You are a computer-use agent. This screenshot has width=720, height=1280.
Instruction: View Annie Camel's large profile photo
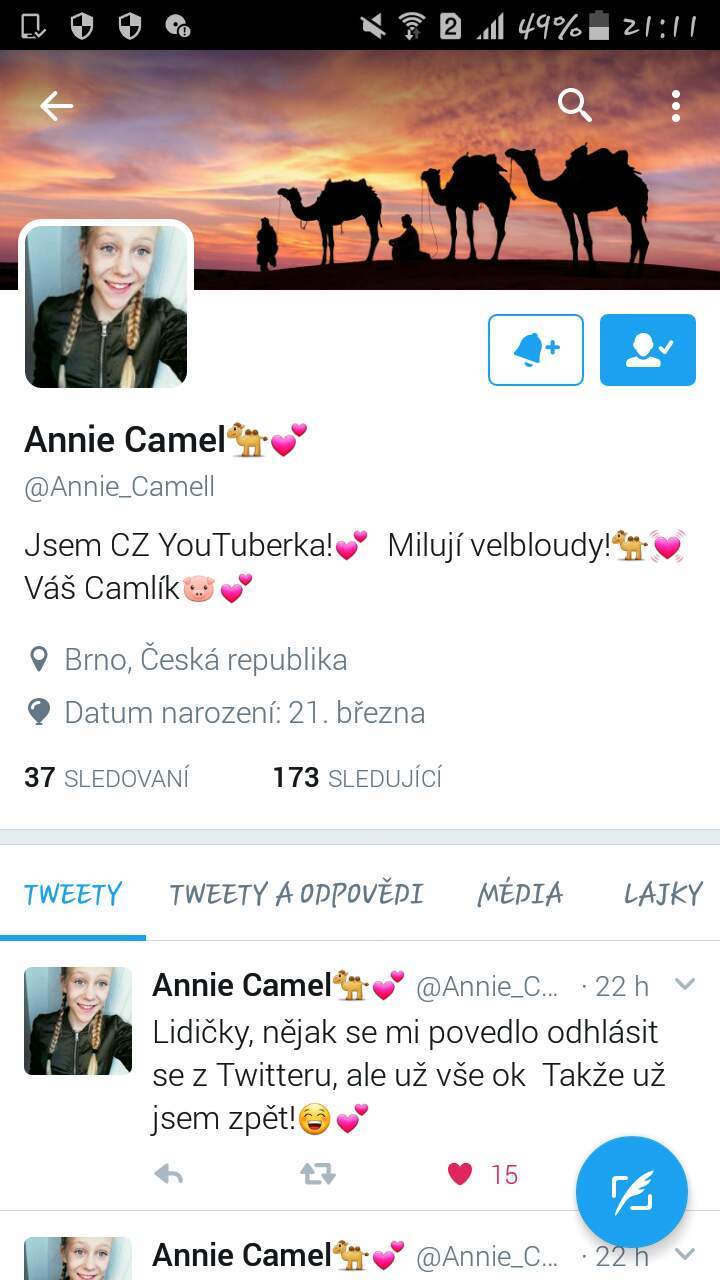106,305
